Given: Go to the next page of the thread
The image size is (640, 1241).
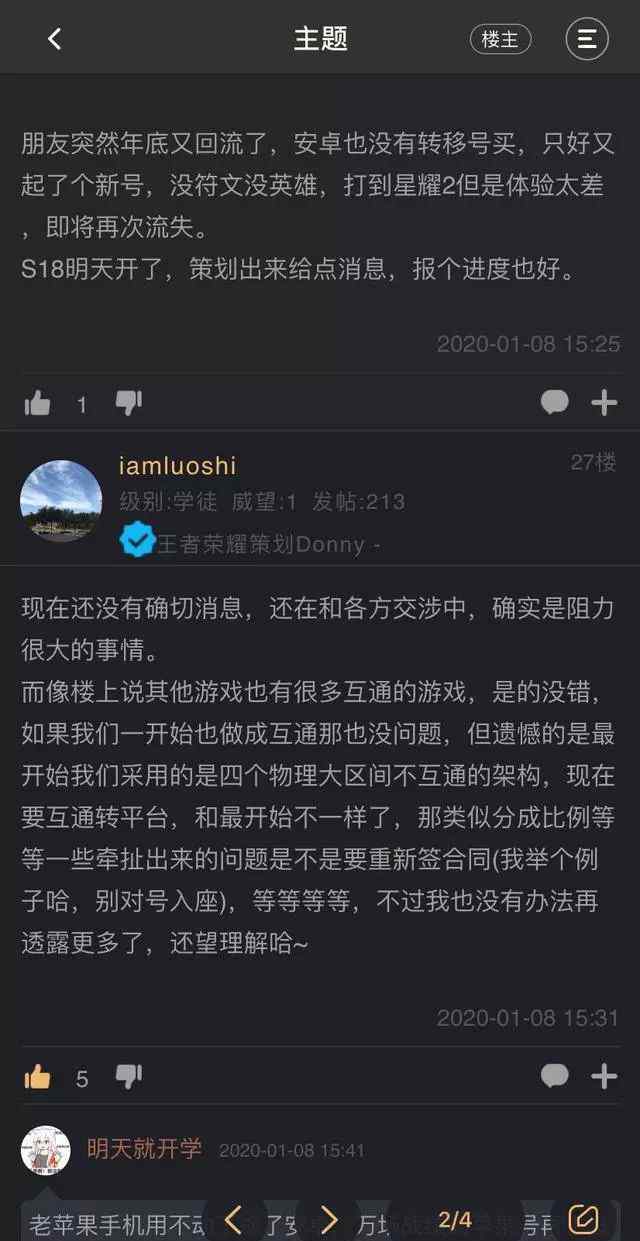Looking at the screenshot, I should pyautogui.click(x=329, y=1219).
